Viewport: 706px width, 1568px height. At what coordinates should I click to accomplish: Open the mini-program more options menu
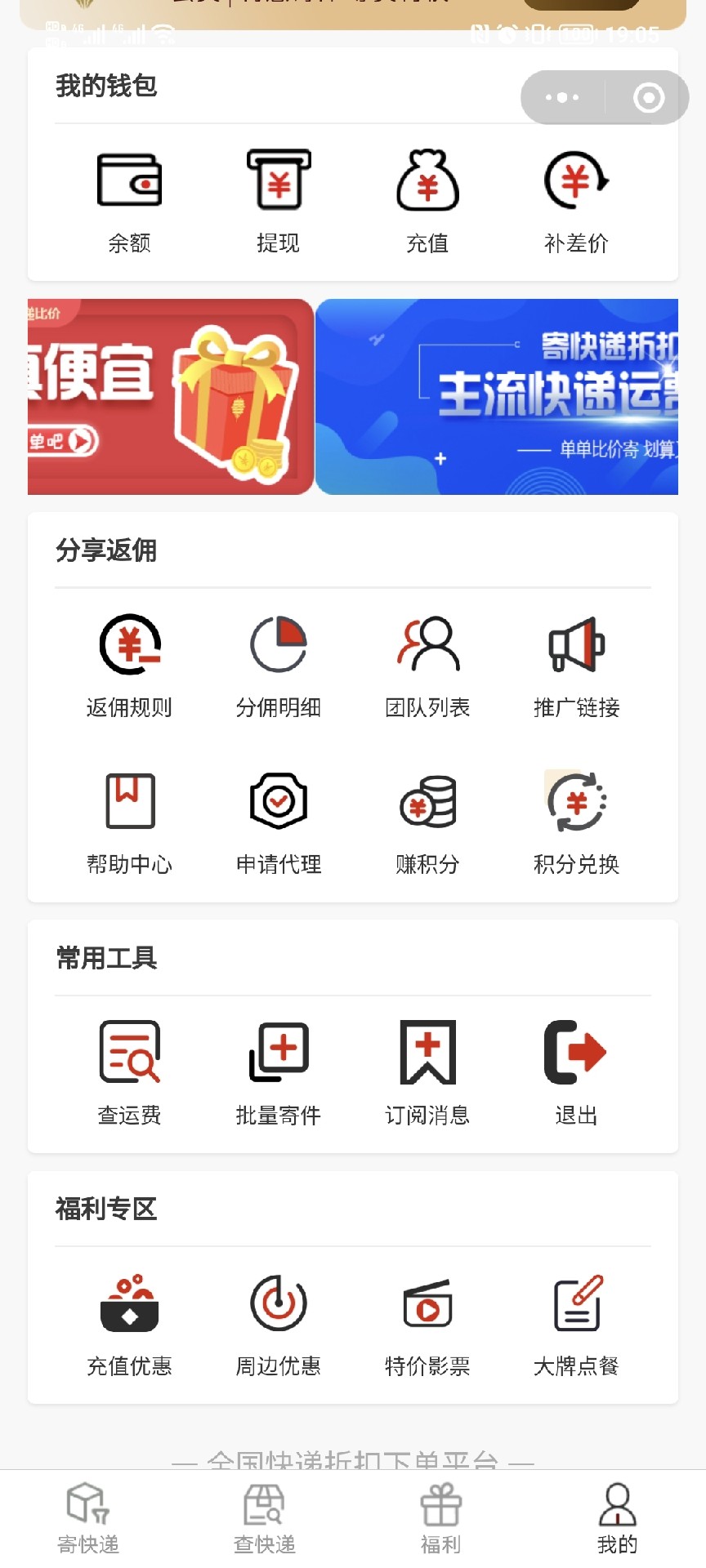coord(562,97)
